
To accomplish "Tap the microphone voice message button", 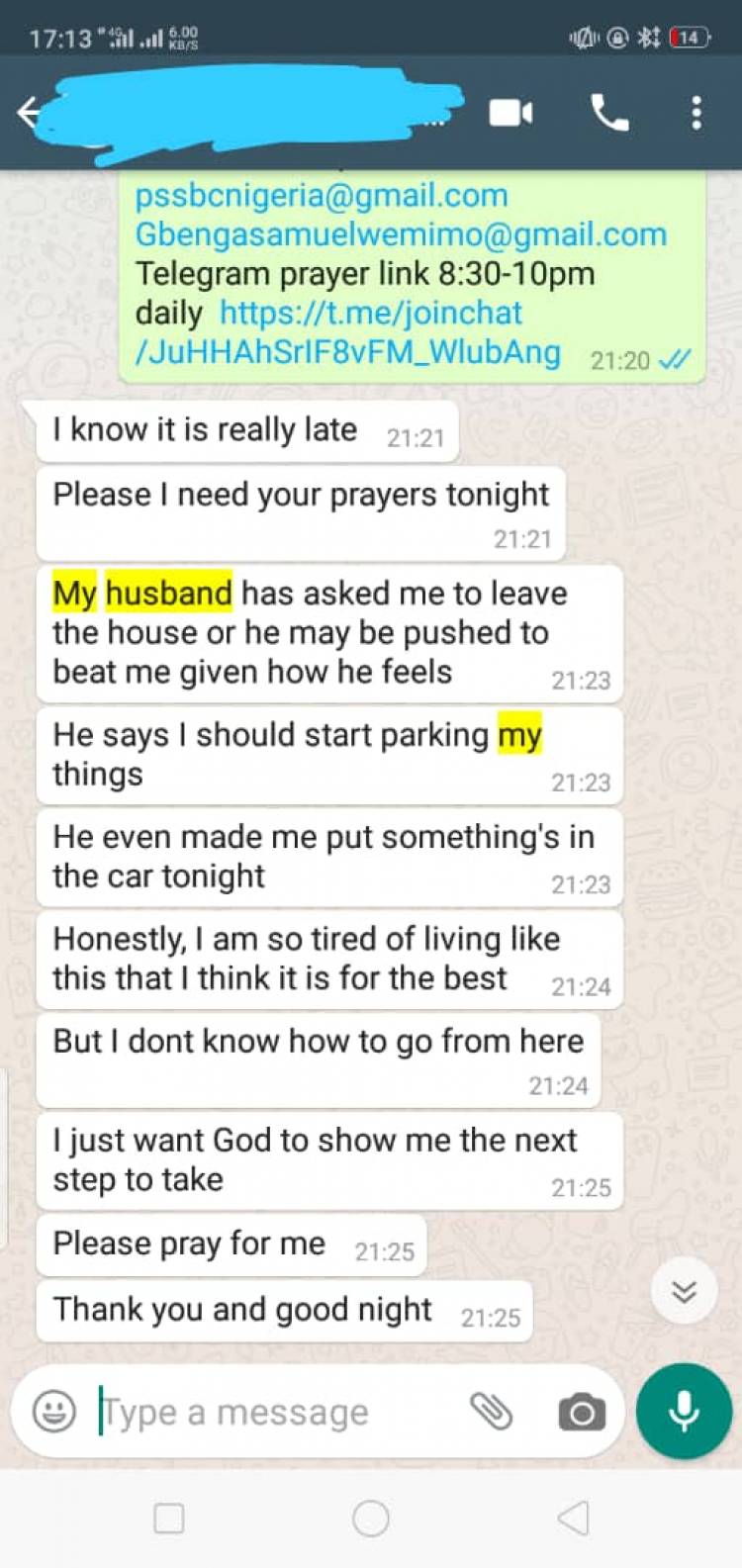I will [685, 1412].
